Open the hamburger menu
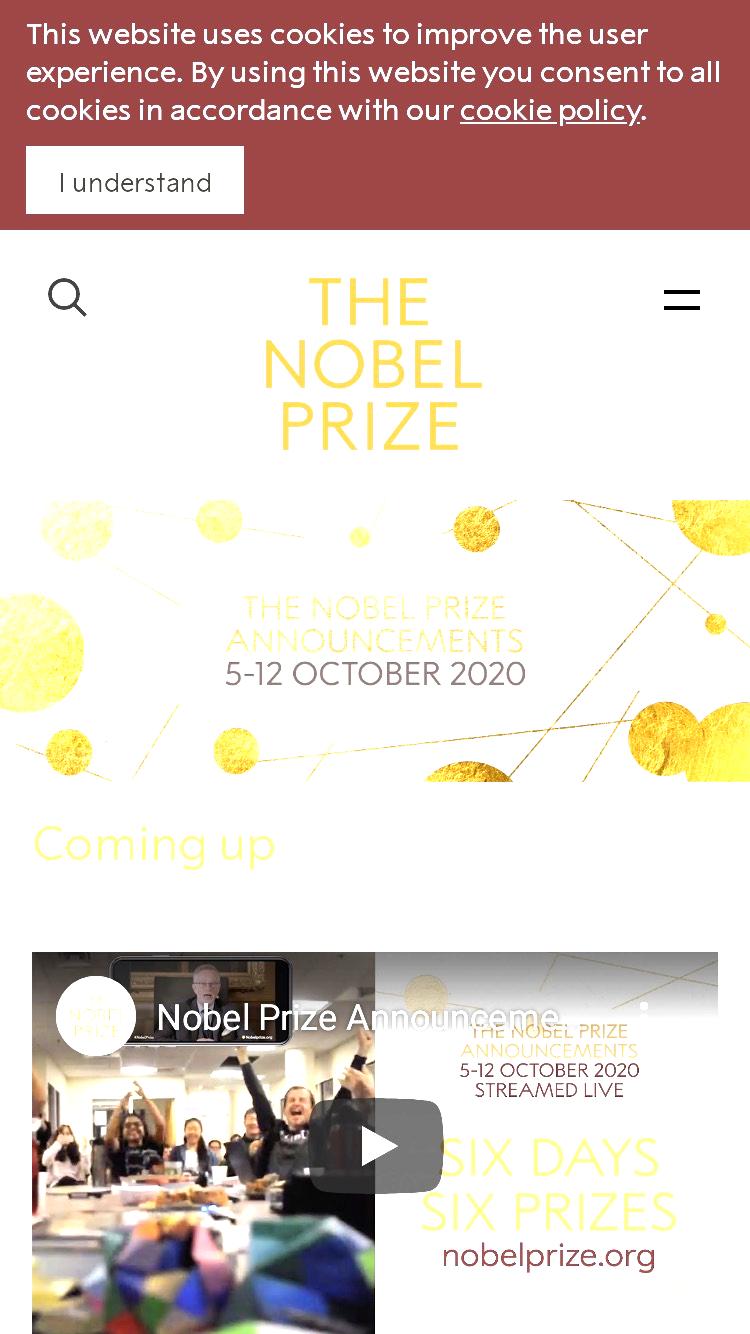750x1334 pixels. (x=682, y=299)
